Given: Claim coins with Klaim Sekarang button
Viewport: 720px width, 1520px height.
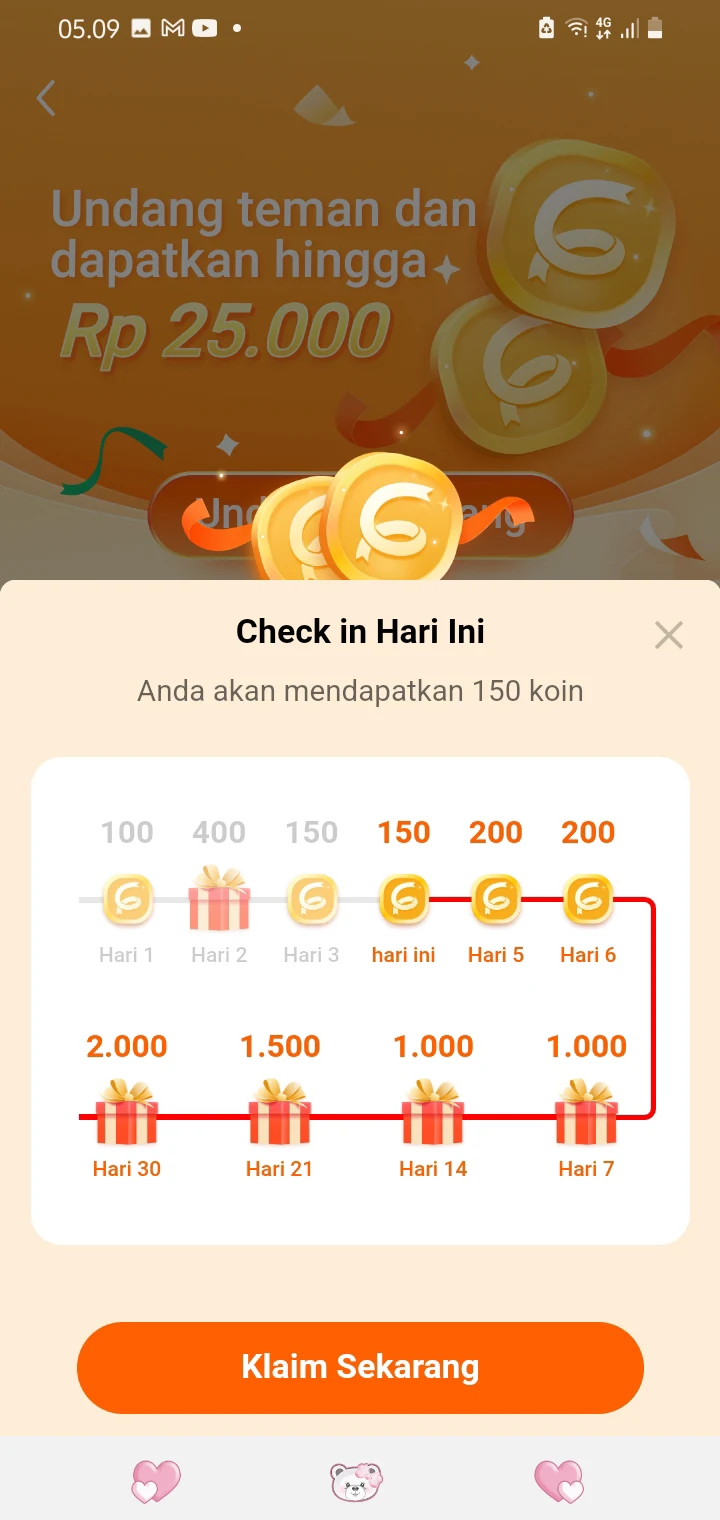Looking at the screenshot, I should 360,1367.
